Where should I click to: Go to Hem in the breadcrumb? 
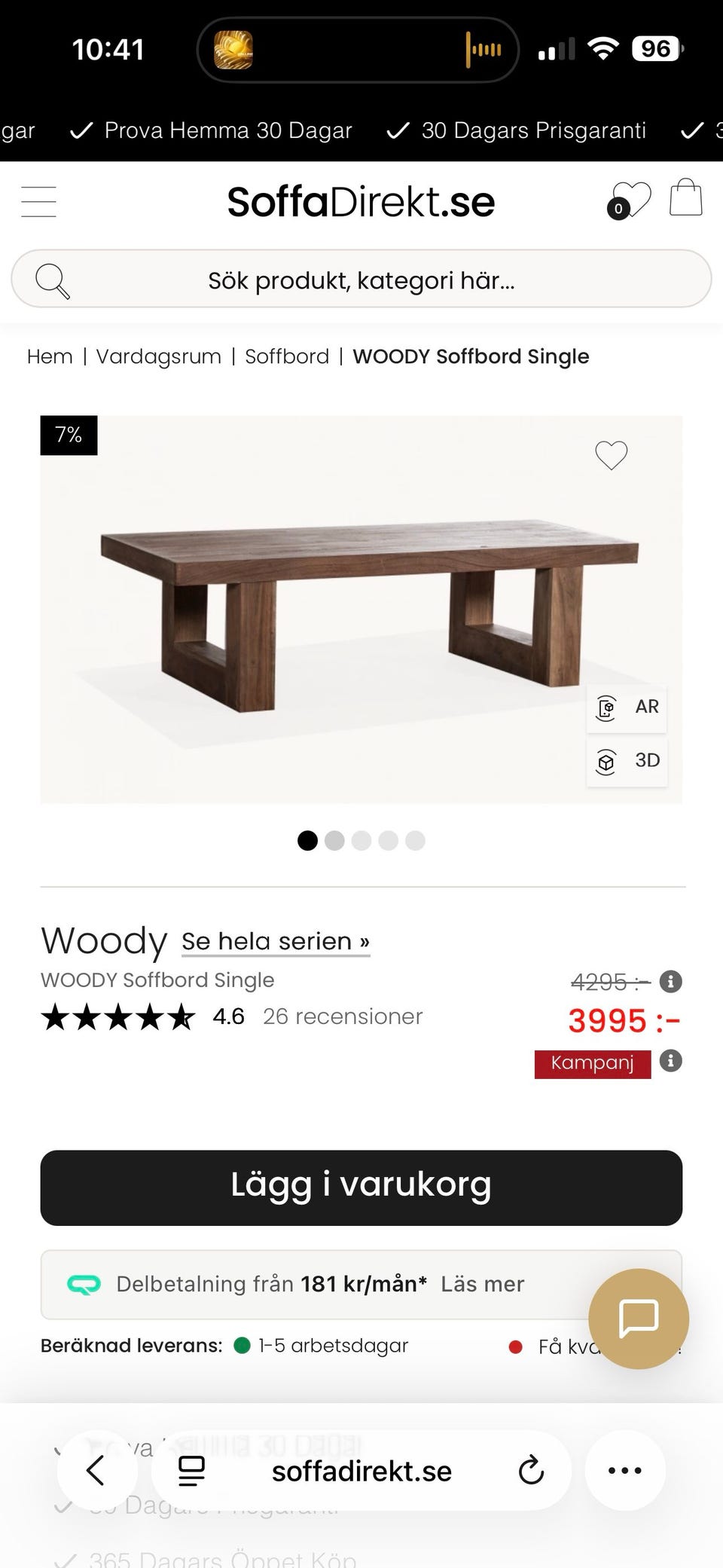click(x=49, y=356)
